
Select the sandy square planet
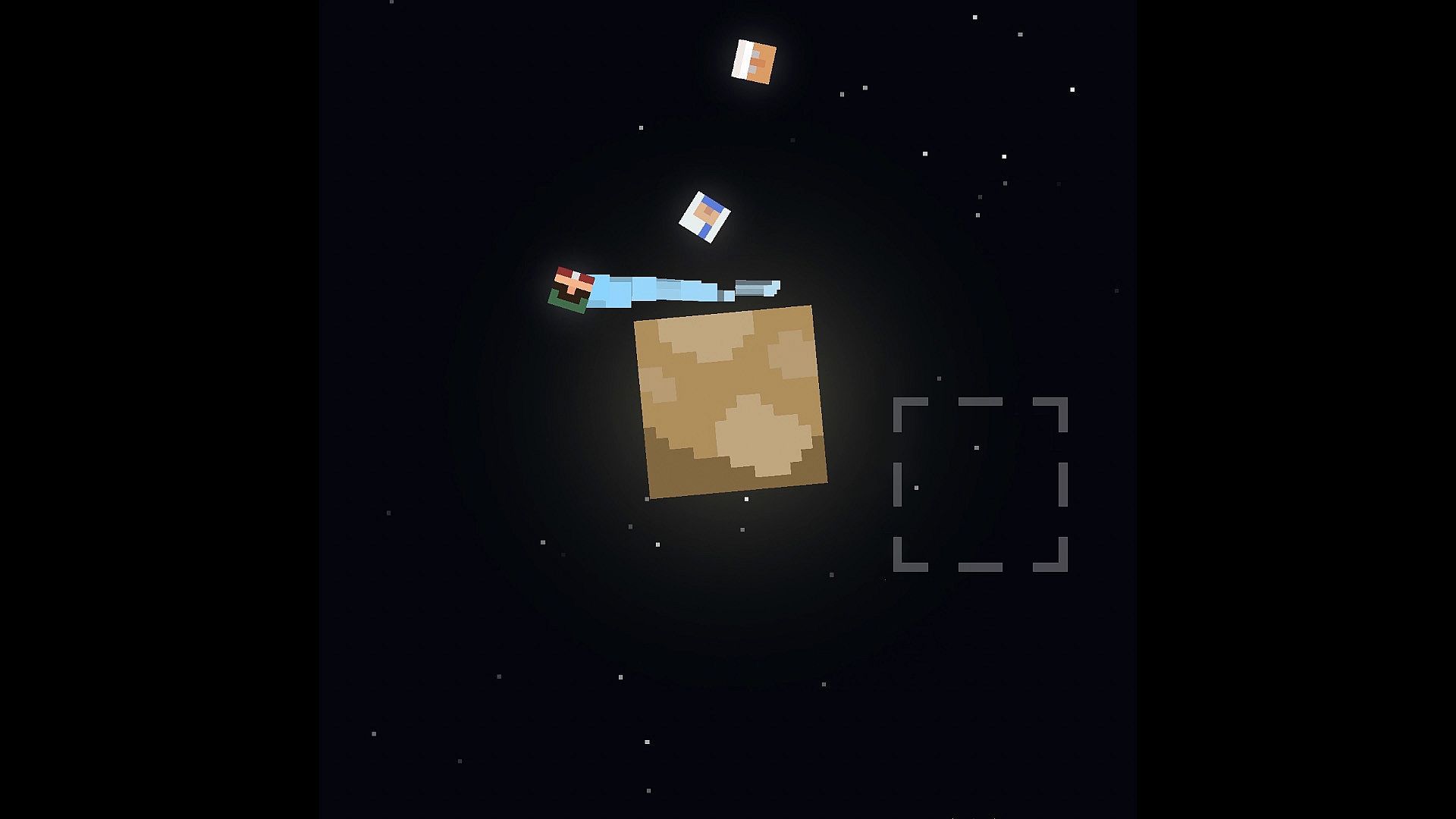coord(730,401)
